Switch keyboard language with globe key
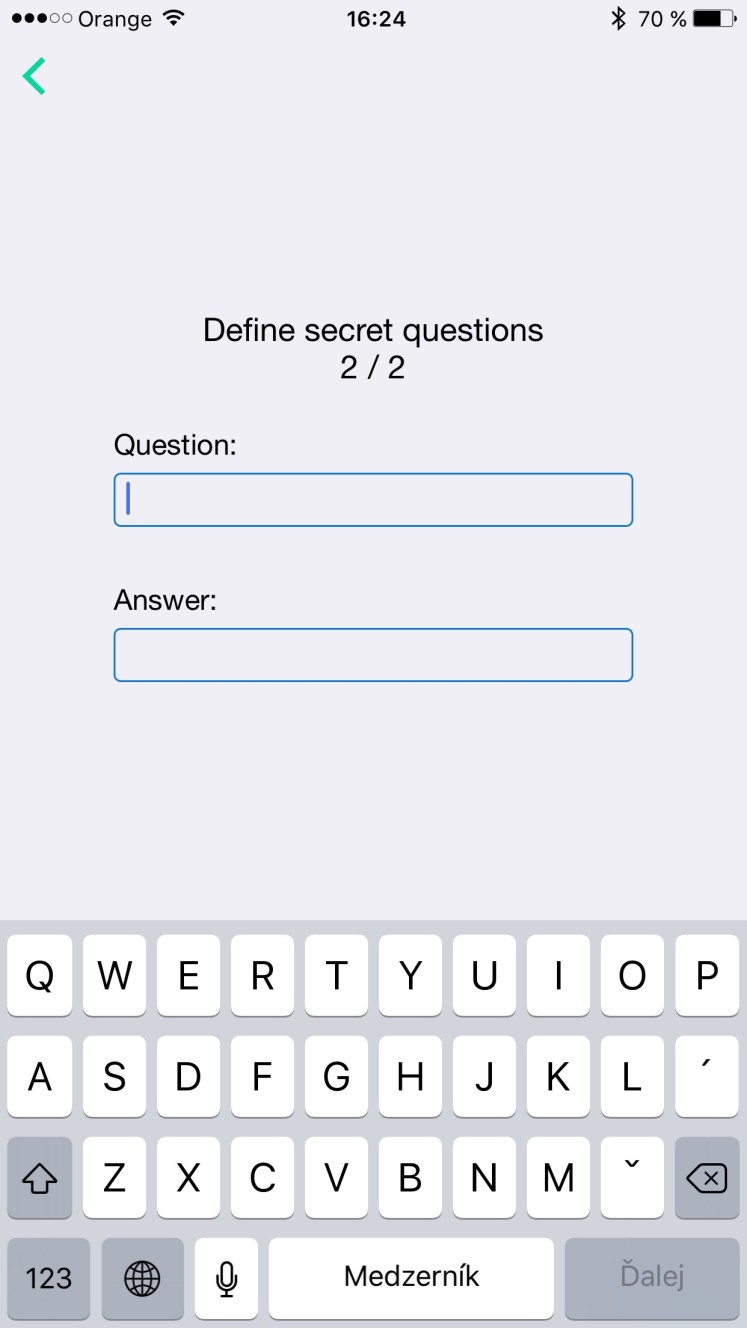This screenshot has width=747, height=1328. click(142, 1278)
